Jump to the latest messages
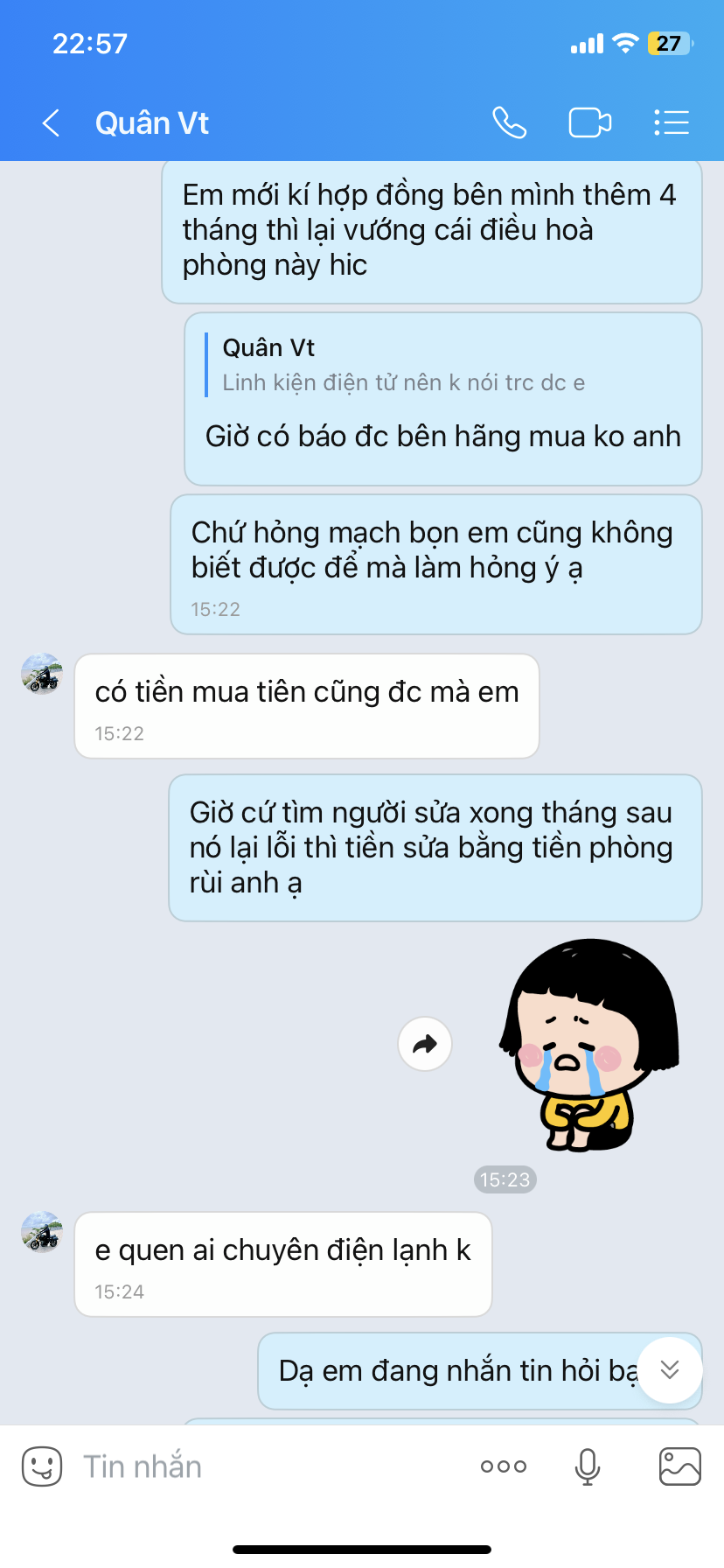 670,1369
